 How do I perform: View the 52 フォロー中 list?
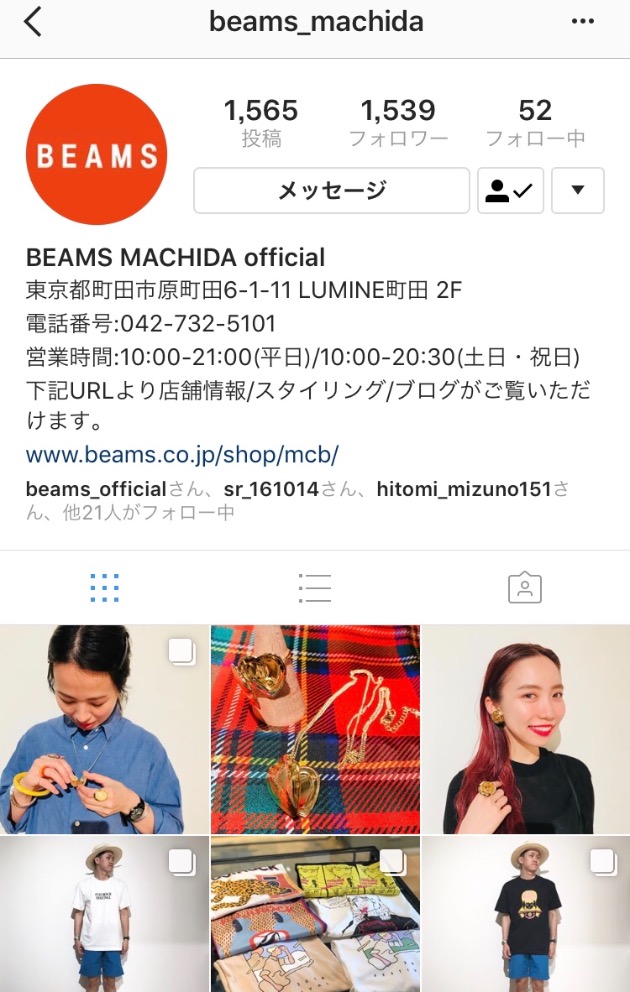pos(535,123)
